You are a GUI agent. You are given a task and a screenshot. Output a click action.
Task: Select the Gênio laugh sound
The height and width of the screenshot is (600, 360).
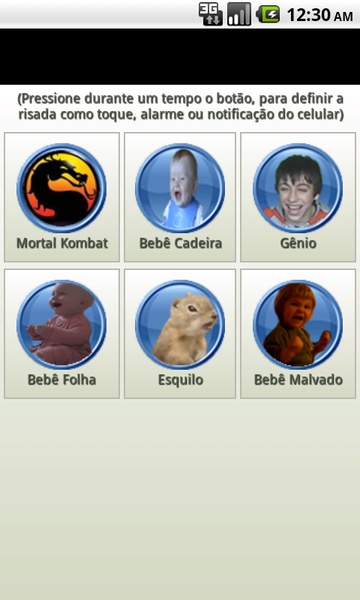(x=298, y=197)
